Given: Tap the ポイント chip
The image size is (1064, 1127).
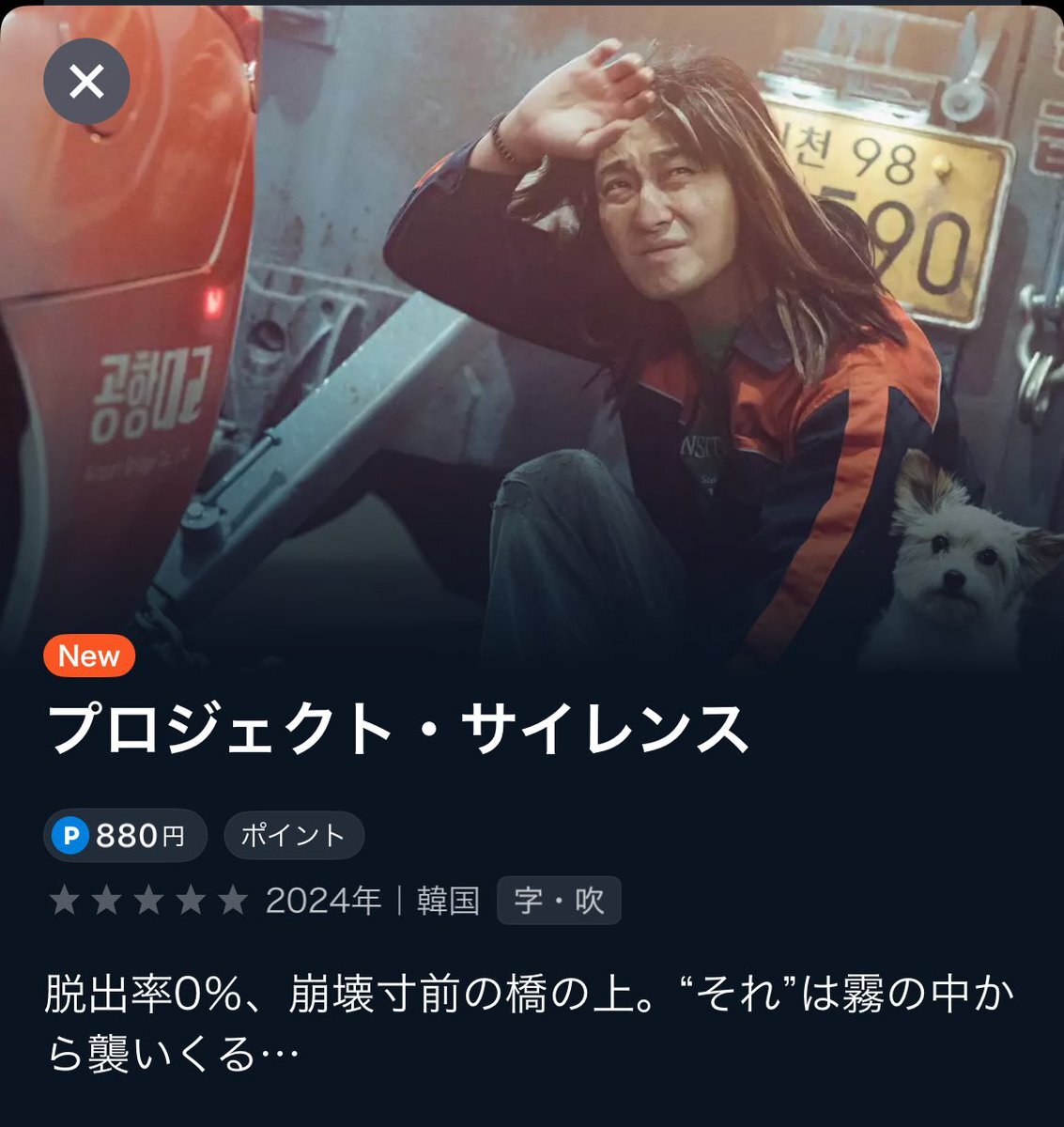Looking at the screenshot, I should coord(294,835).
